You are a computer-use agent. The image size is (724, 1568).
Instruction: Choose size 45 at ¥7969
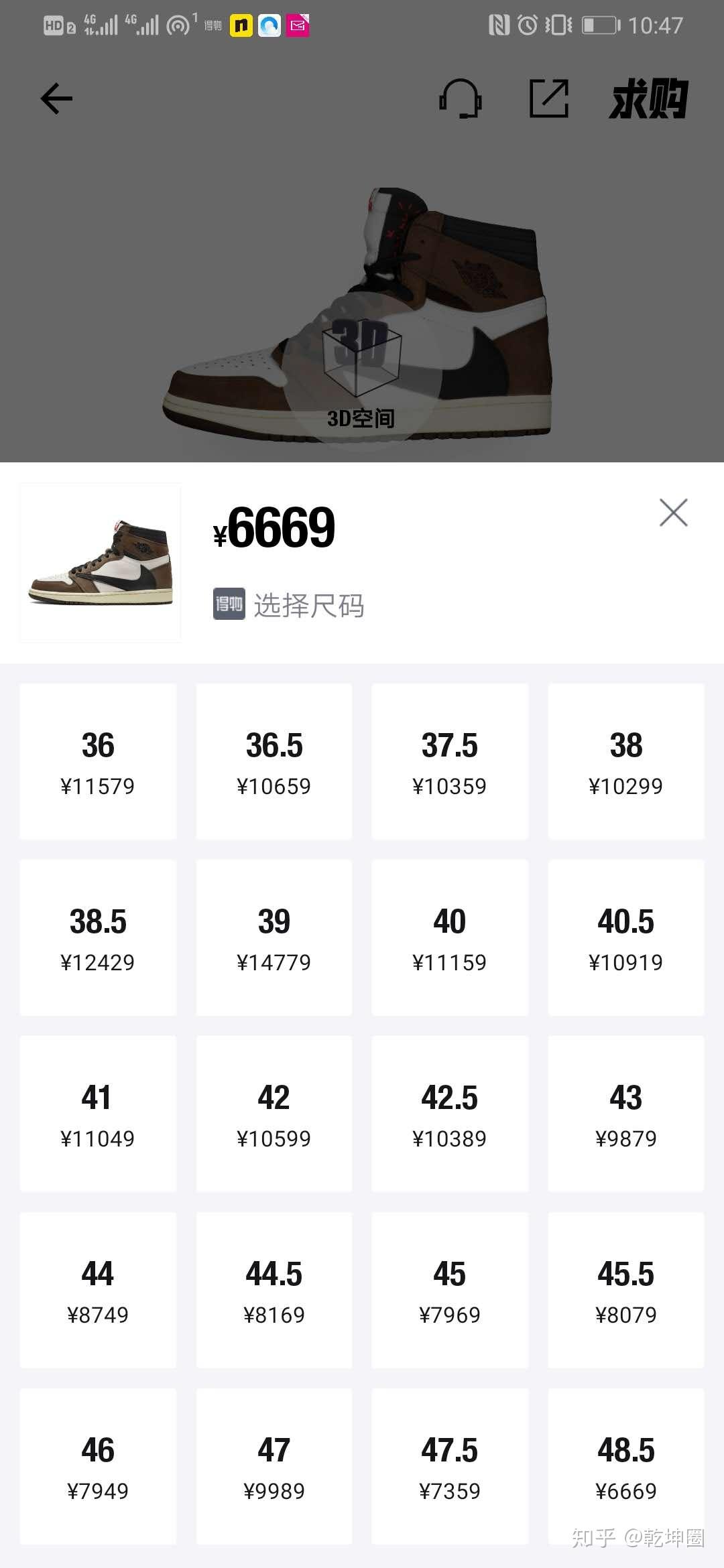(x=450, y=1291)
